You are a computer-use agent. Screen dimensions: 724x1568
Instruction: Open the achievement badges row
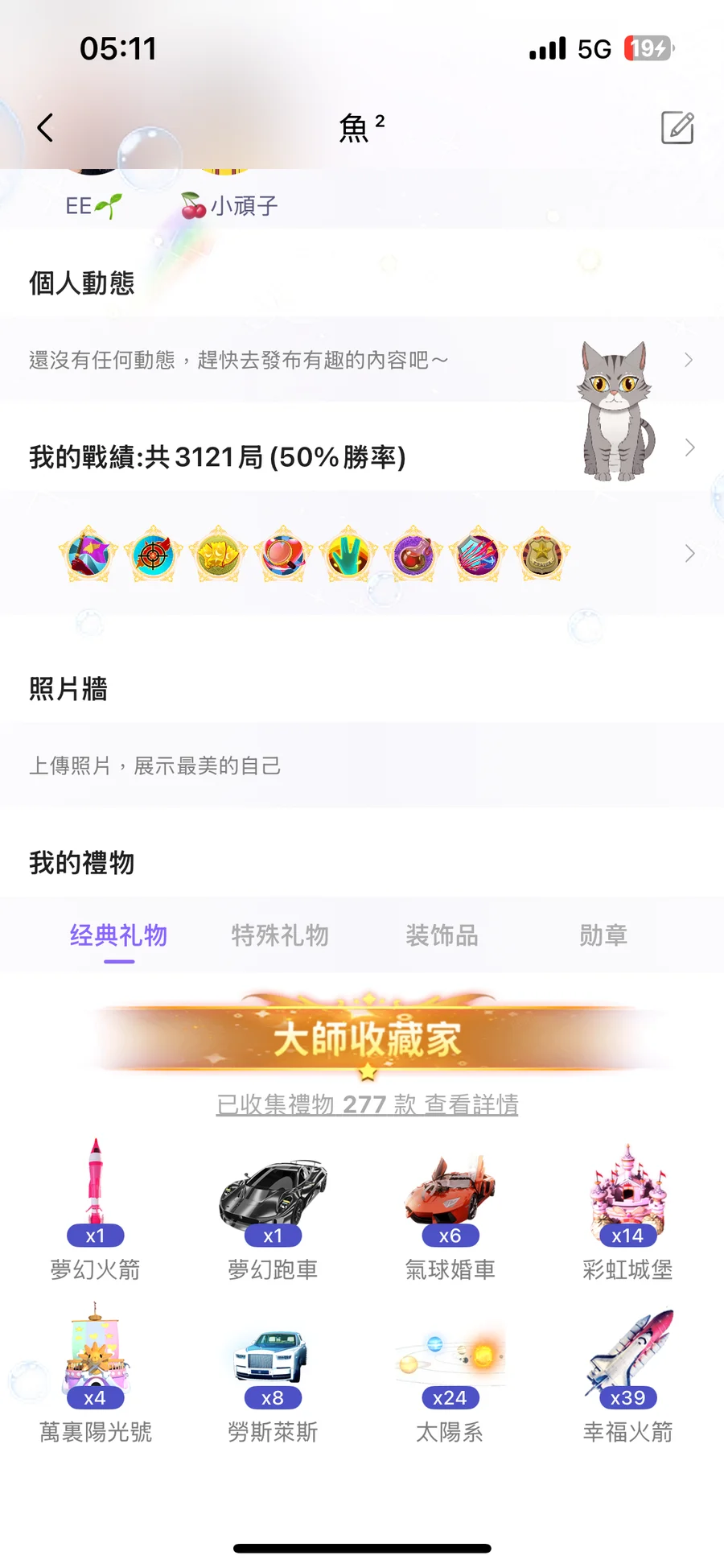pyautogui.click(x=362, y=554)
